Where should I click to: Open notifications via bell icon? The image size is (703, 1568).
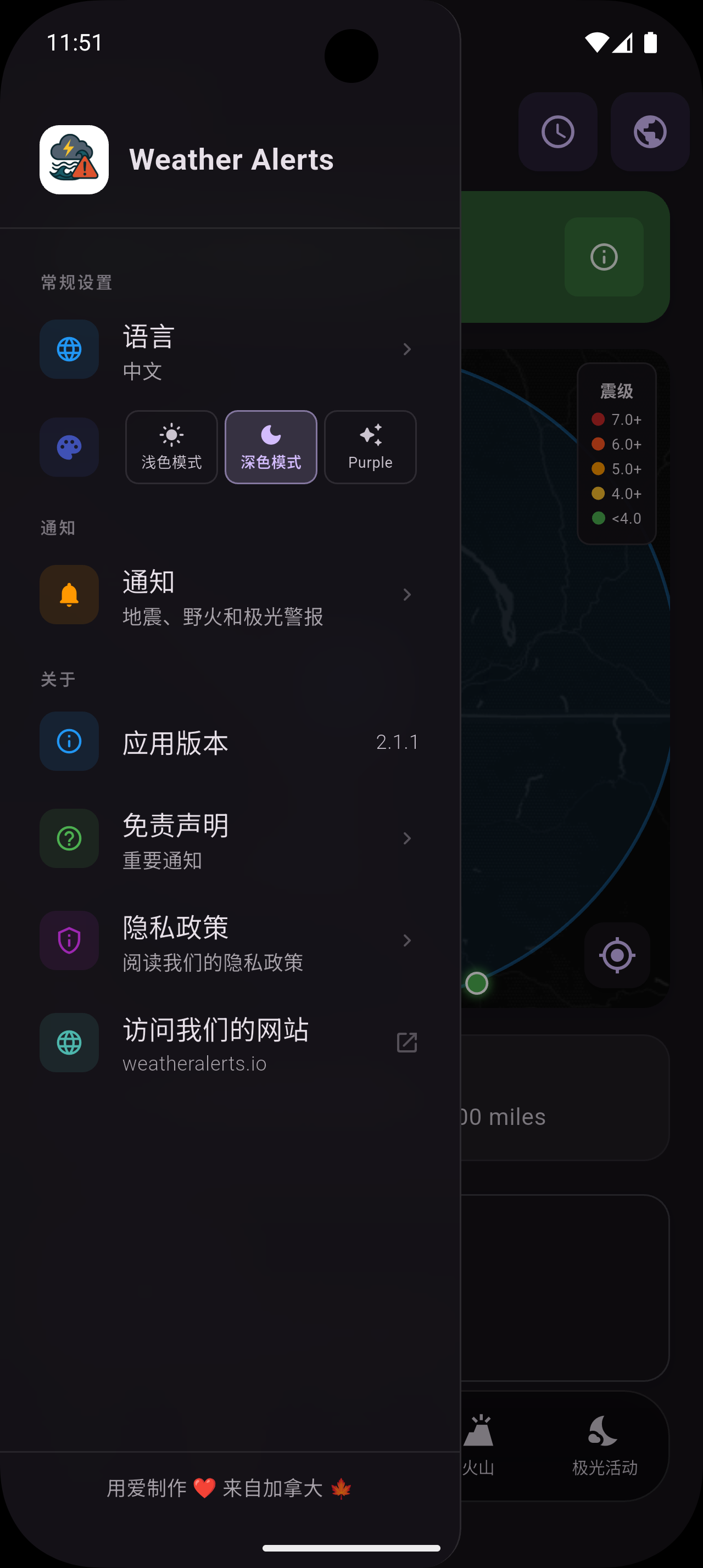click(x=69, y=595)
